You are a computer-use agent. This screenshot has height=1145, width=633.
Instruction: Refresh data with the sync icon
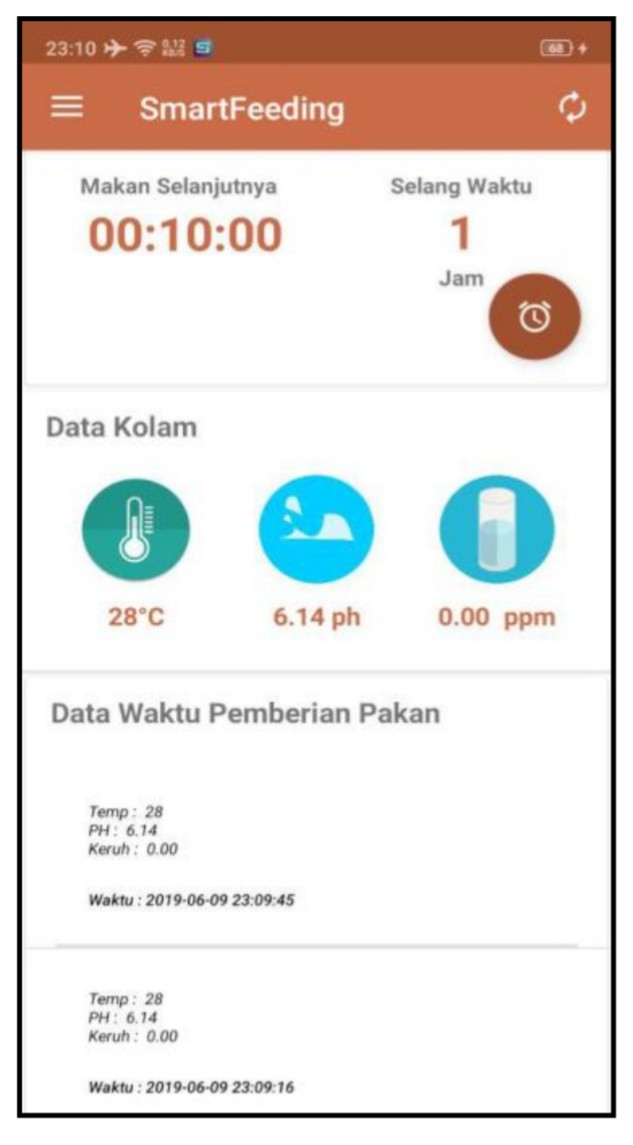572,108
